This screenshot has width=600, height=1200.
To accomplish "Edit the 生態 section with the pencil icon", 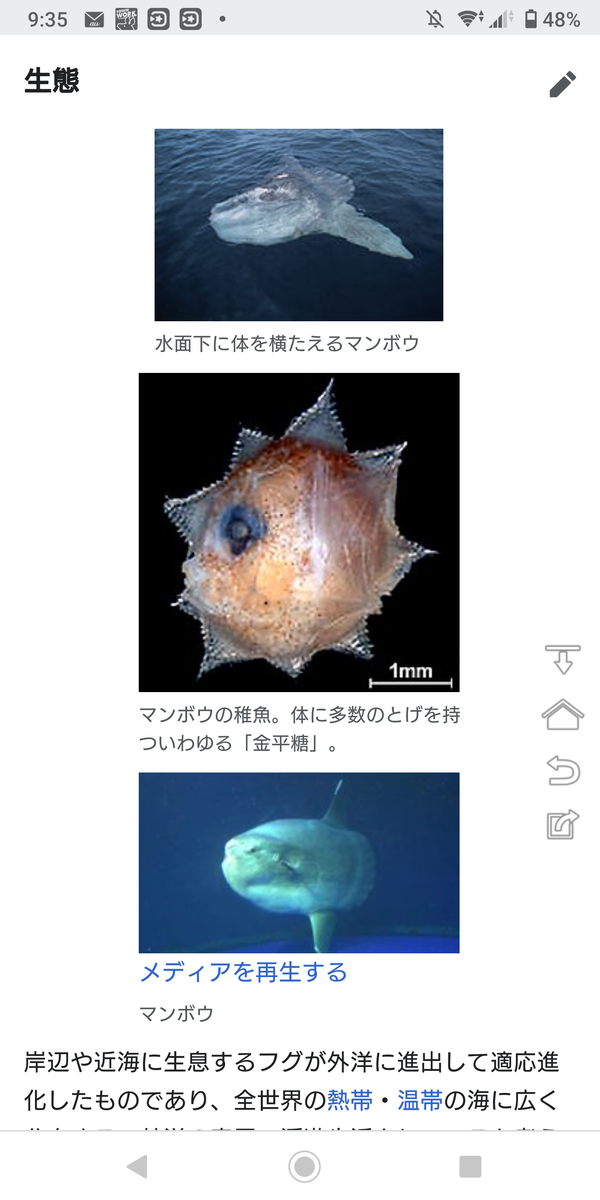I will pos(563,85).
